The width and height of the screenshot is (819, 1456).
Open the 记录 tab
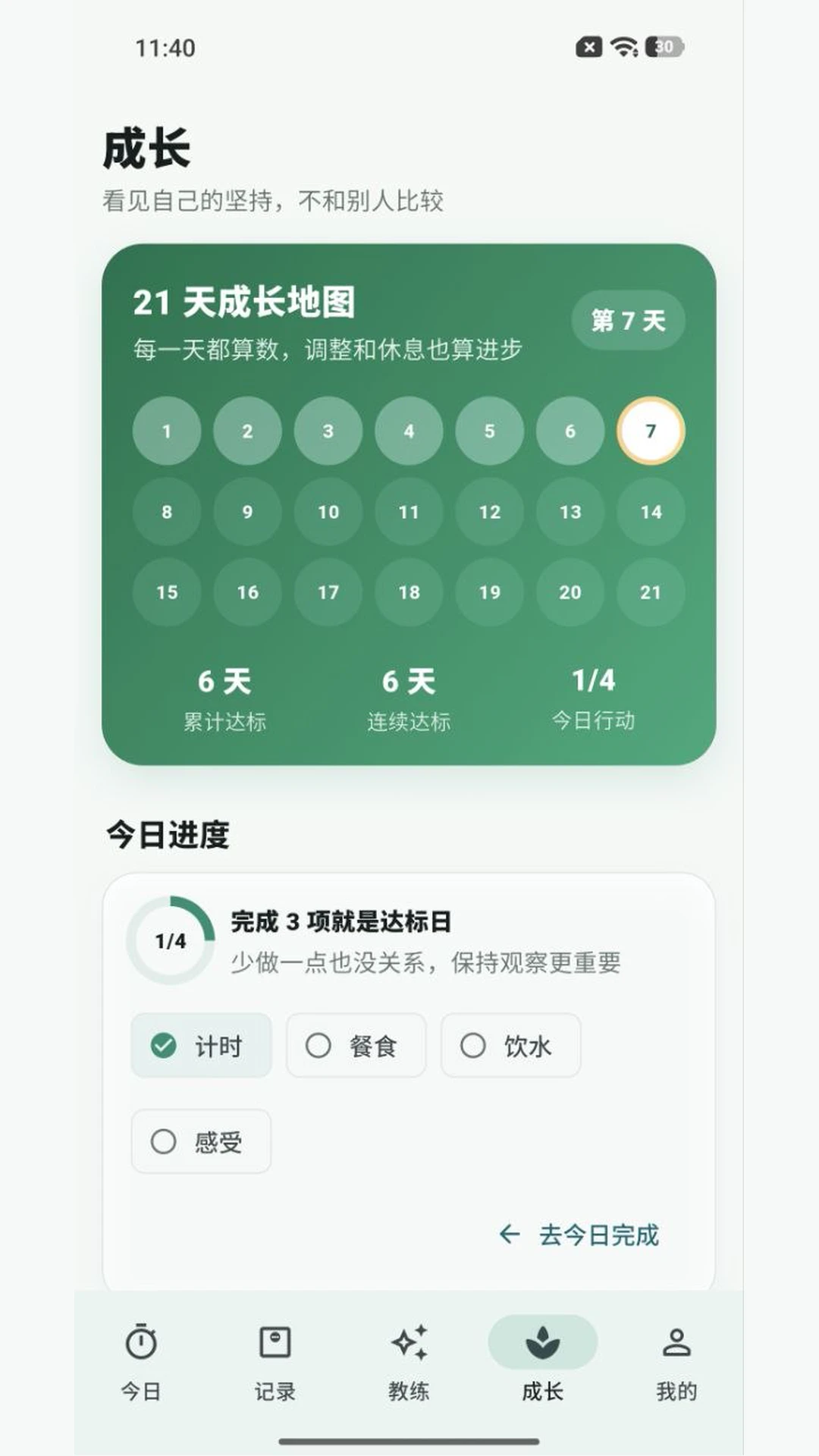(x=275, y=1361)
